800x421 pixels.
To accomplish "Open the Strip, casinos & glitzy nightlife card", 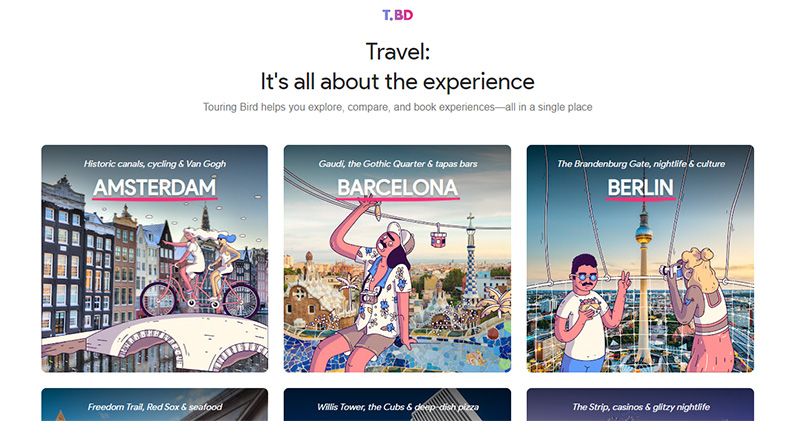I will click(x=640, y=405).
